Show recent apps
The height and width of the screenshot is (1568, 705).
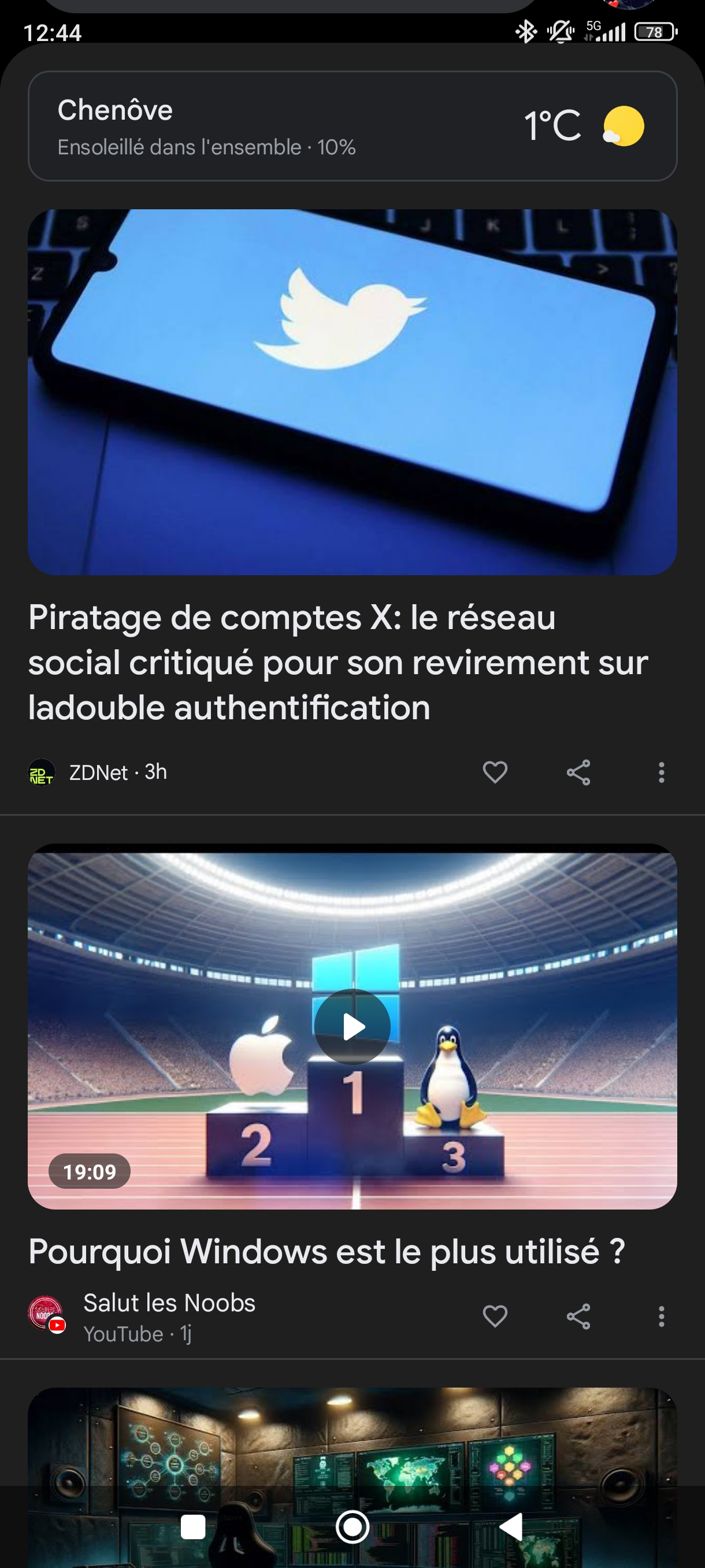pyautogui.click(x=194, y=1526)
